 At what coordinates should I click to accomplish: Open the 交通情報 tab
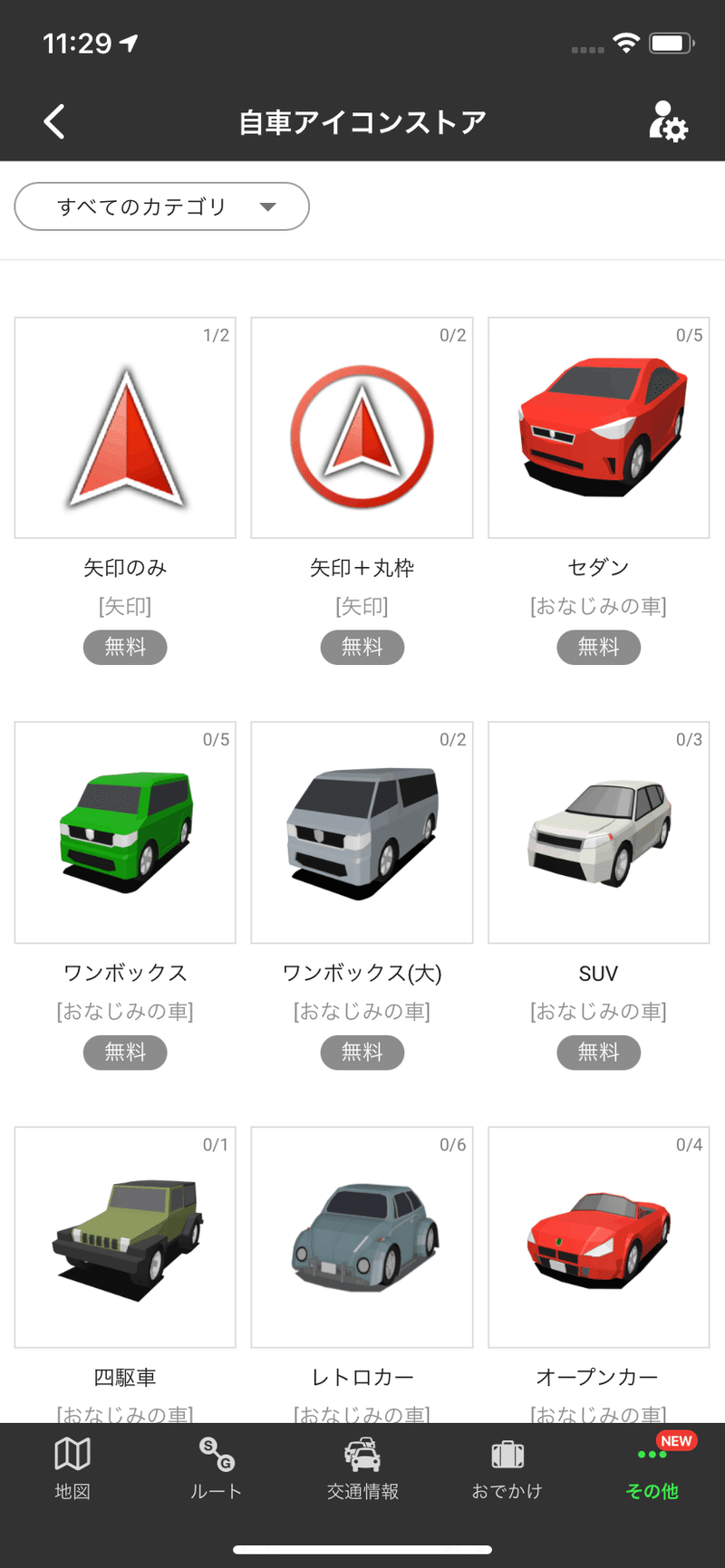pyautogui.click(x=362, y=1469)
